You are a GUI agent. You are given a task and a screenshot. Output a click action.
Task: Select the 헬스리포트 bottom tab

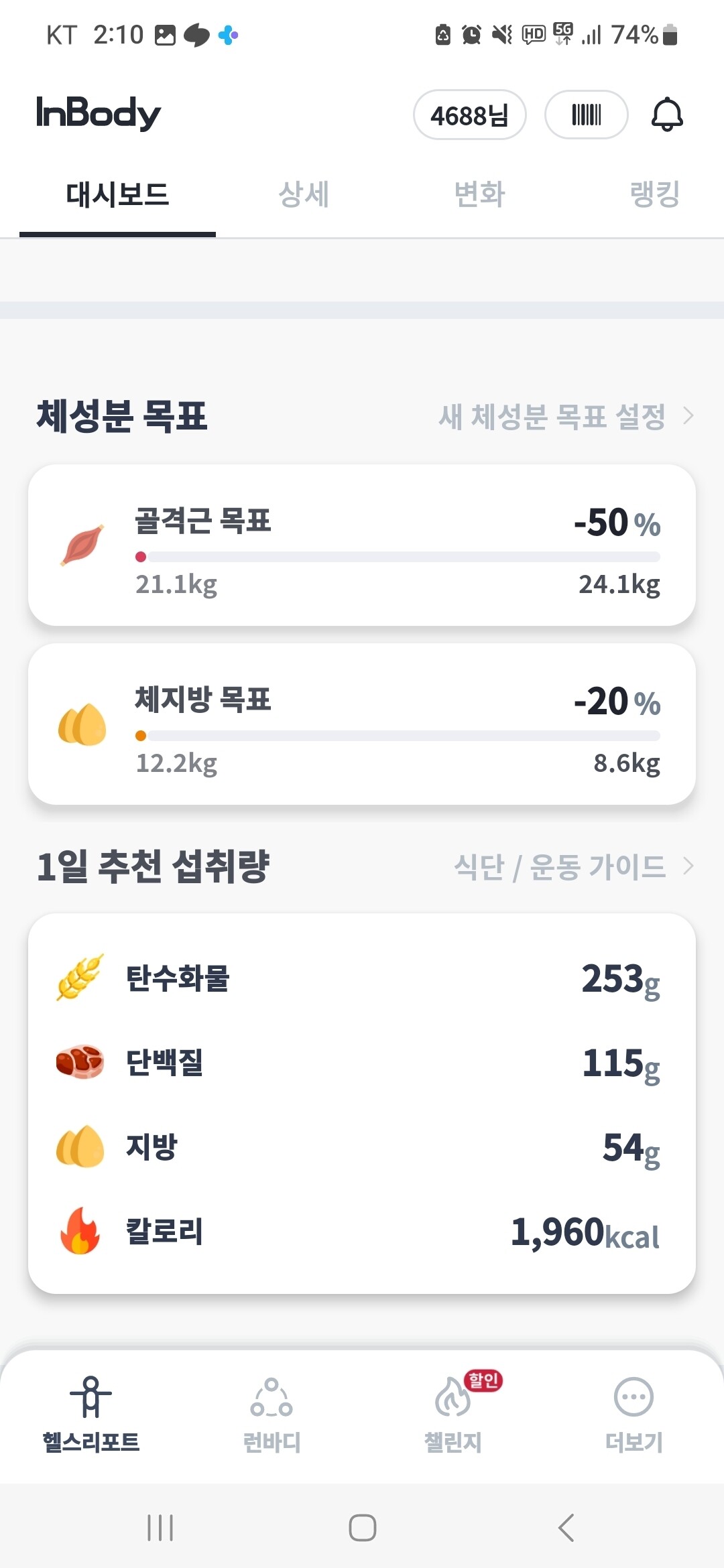click(90, 1411)
